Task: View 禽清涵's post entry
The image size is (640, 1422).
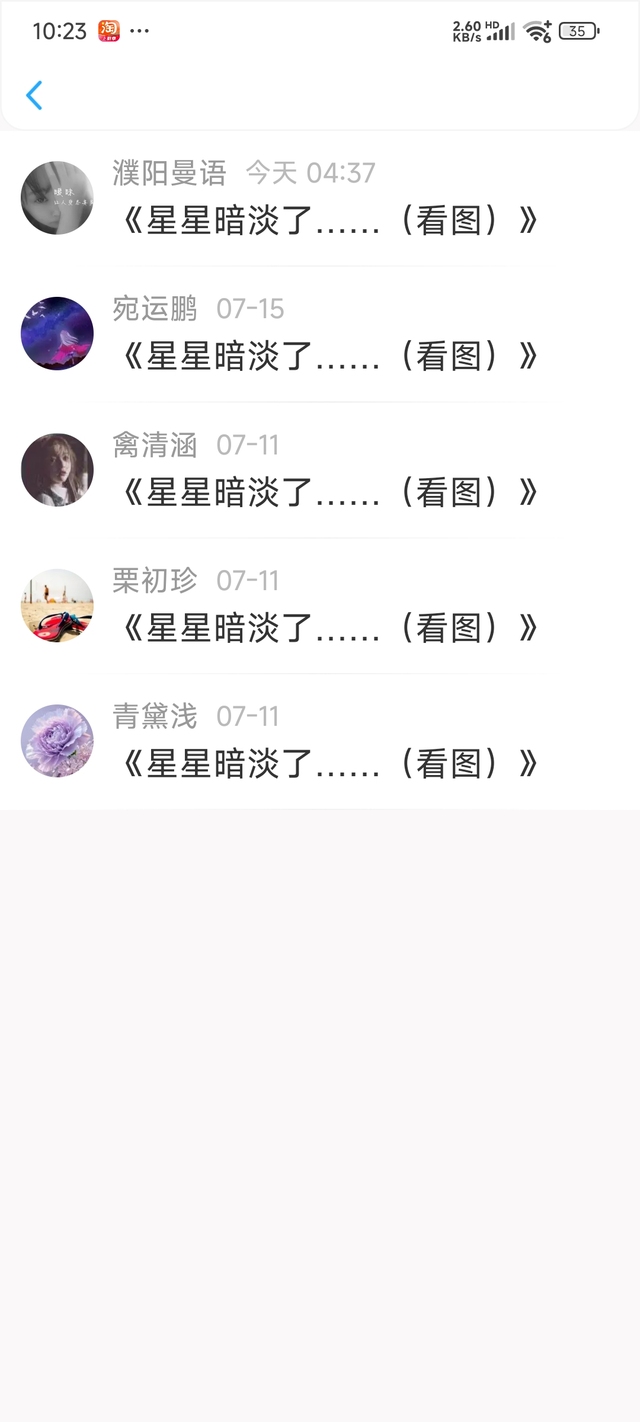Action: point(330,492)
